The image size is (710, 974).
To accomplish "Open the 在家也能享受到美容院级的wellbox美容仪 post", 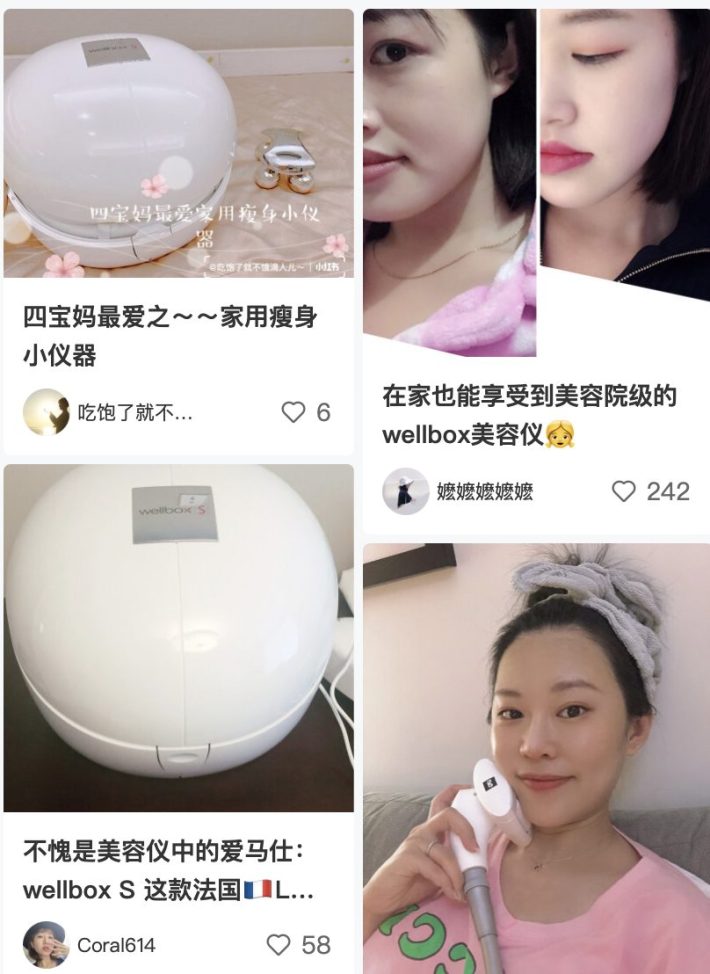I will [530, 415].
